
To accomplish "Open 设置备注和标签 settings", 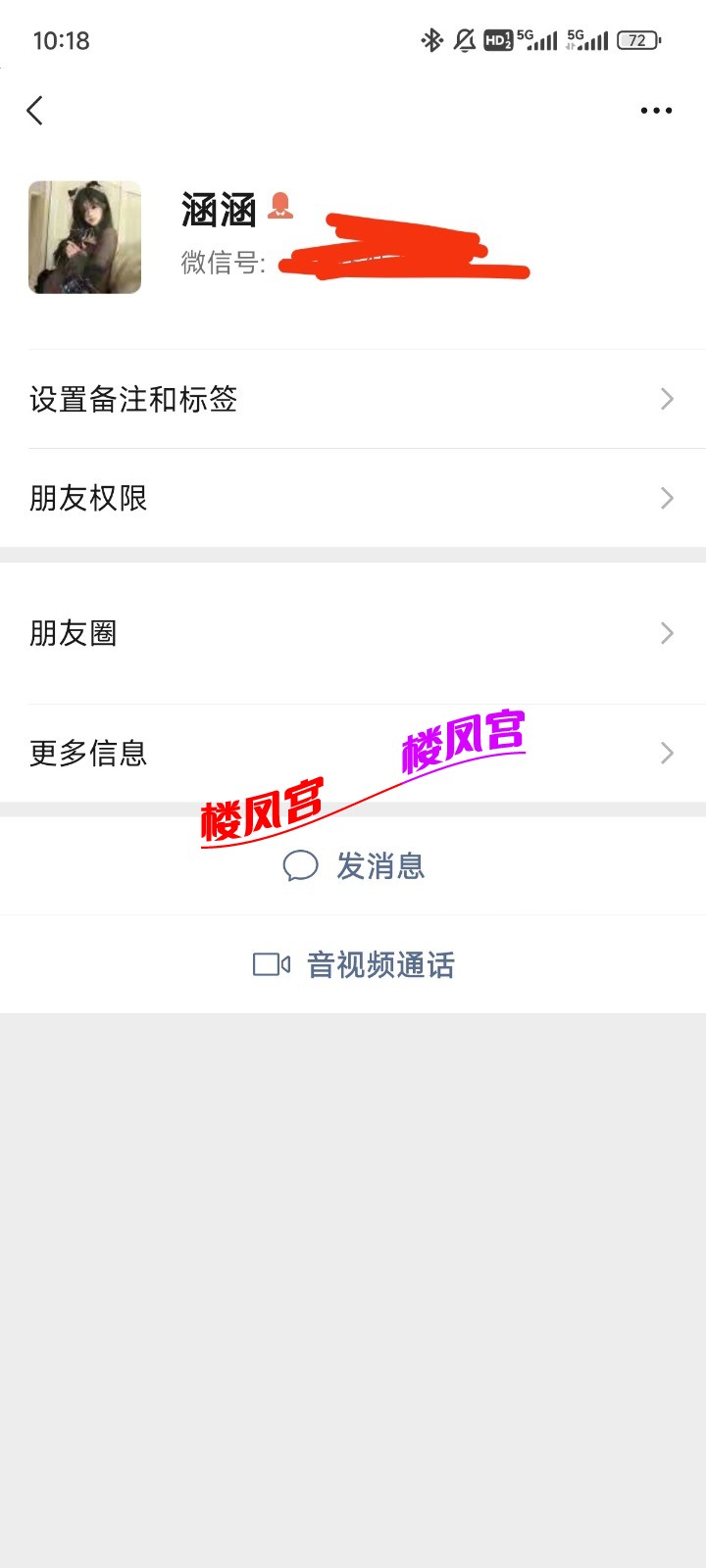I will coord(353,400).
